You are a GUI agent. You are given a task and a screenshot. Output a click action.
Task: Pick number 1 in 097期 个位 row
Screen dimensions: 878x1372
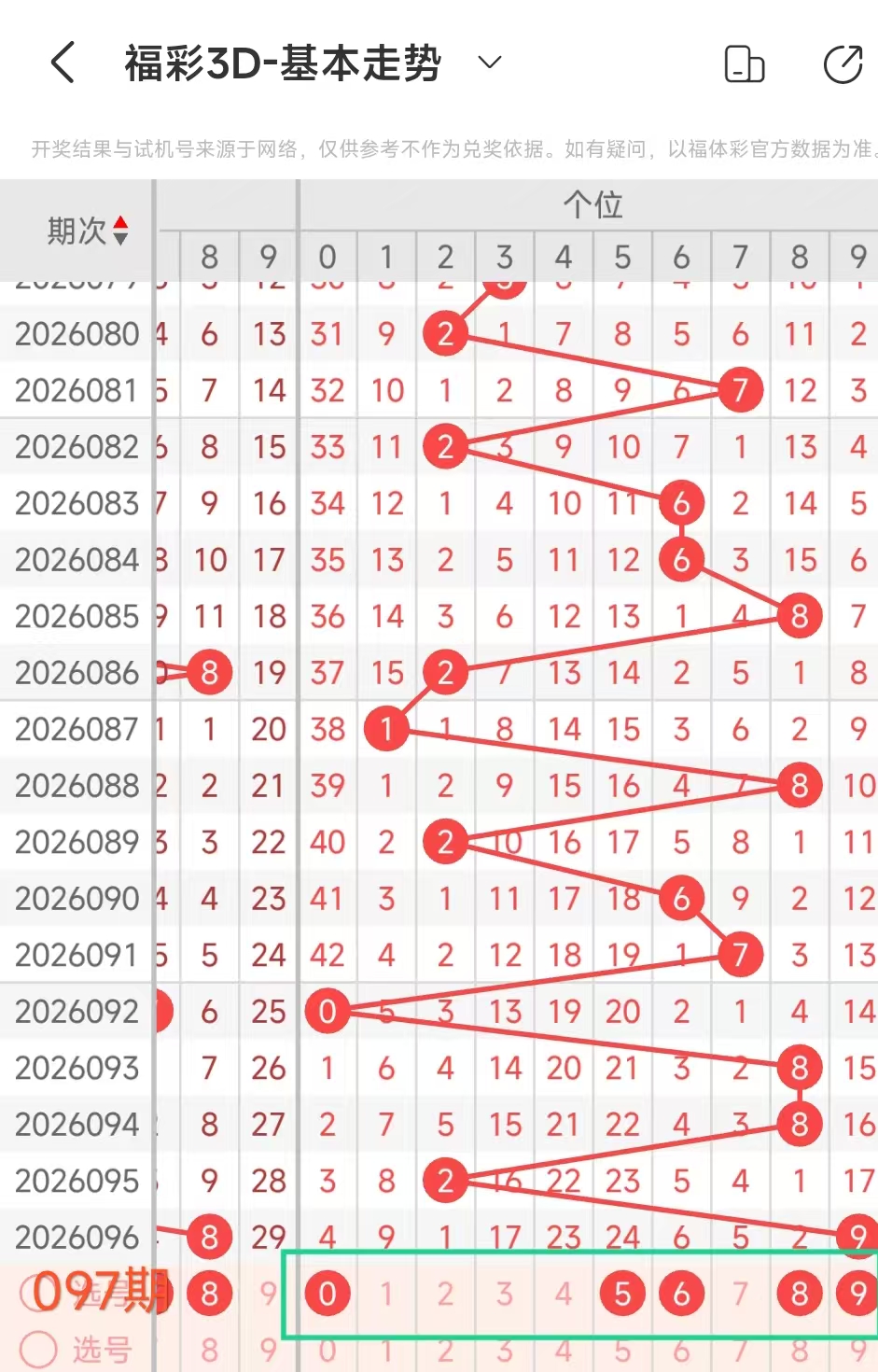pyautogui.click(x=386, y=1294)
